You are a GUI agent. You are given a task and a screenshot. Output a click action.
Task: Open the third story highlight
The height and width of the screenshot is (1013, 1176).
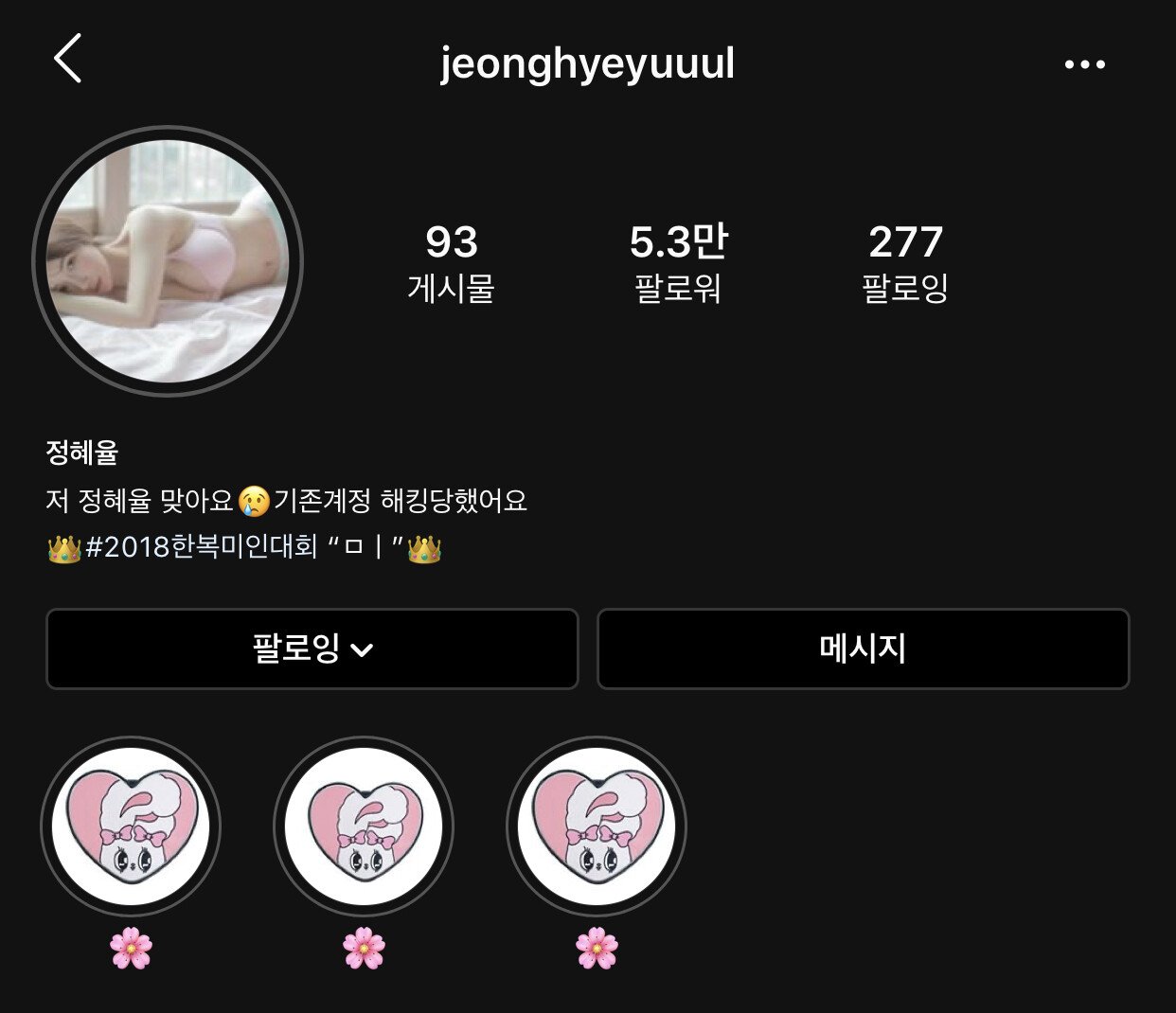click(x=597, y=826)
